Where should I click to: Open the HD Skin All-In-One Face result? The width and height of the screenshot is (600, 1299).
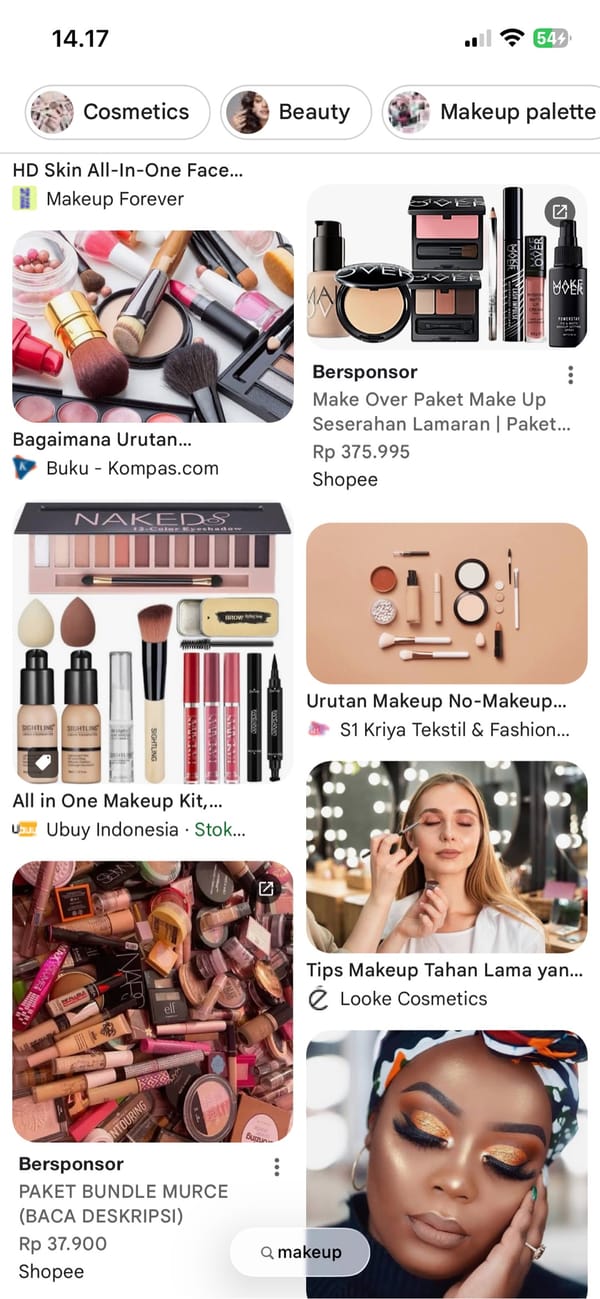point(127,170)
